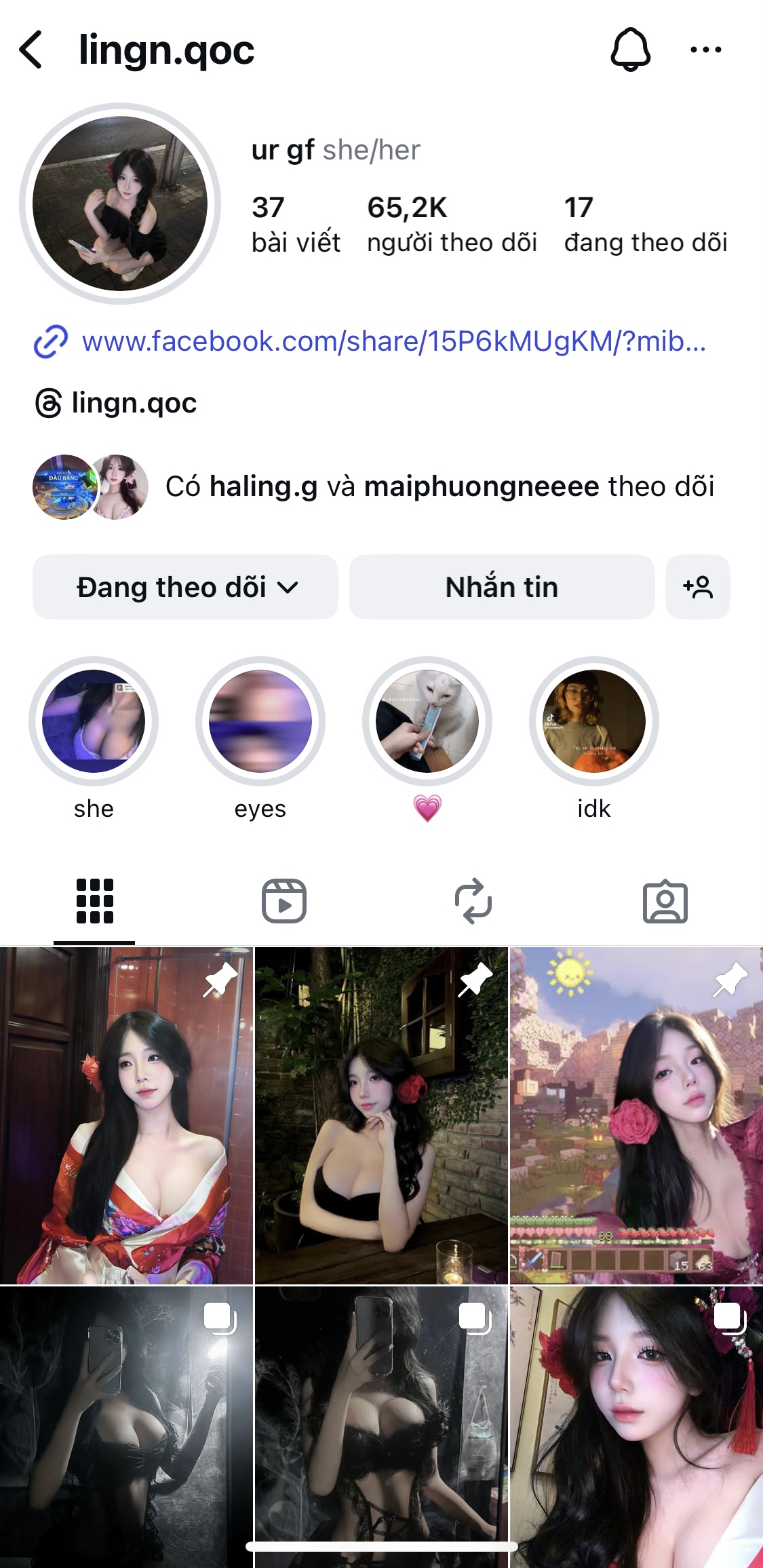This screenshot has width=763, height=1568.
Task: Switch to the reposts tab
Action: (473, 901)
